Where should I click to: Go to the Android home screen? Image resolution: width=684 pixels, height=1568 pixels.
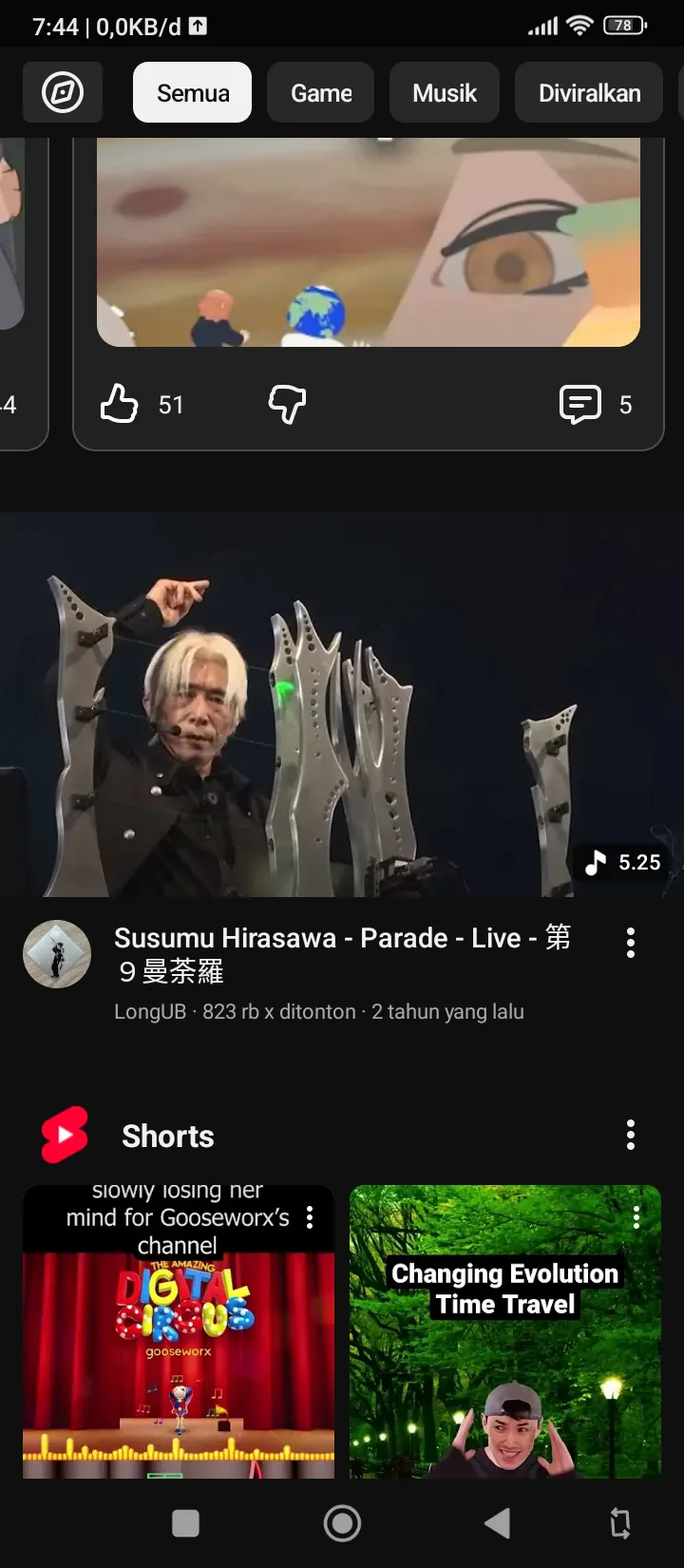pyautogui.click(x=342, y=1523)
